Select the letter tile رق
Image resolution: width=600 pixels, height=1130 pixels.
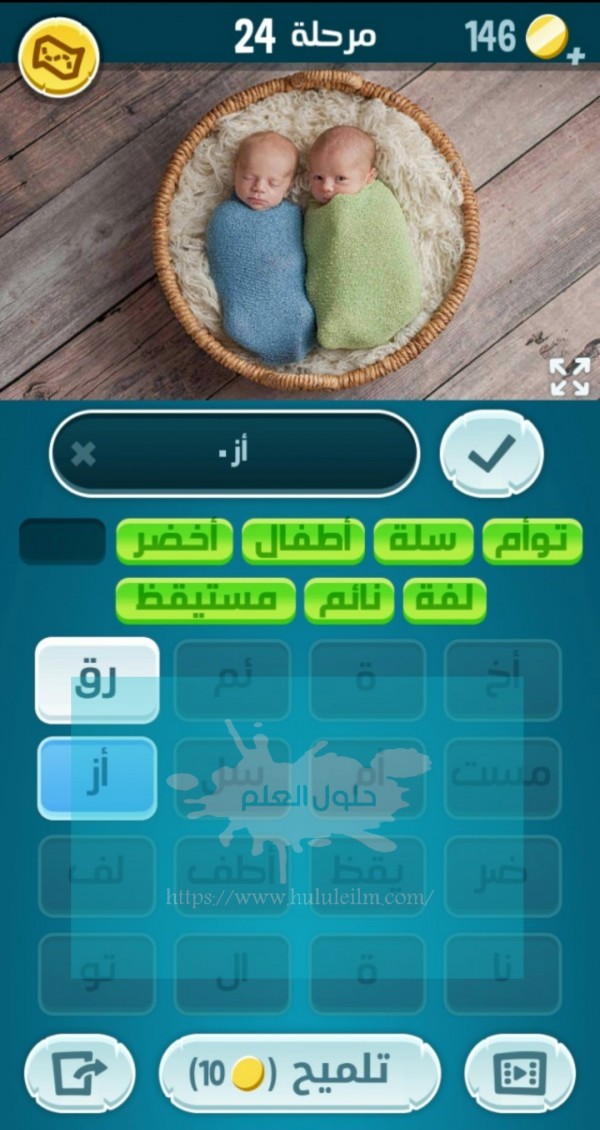pyautogui.click(x=97, y=681)
